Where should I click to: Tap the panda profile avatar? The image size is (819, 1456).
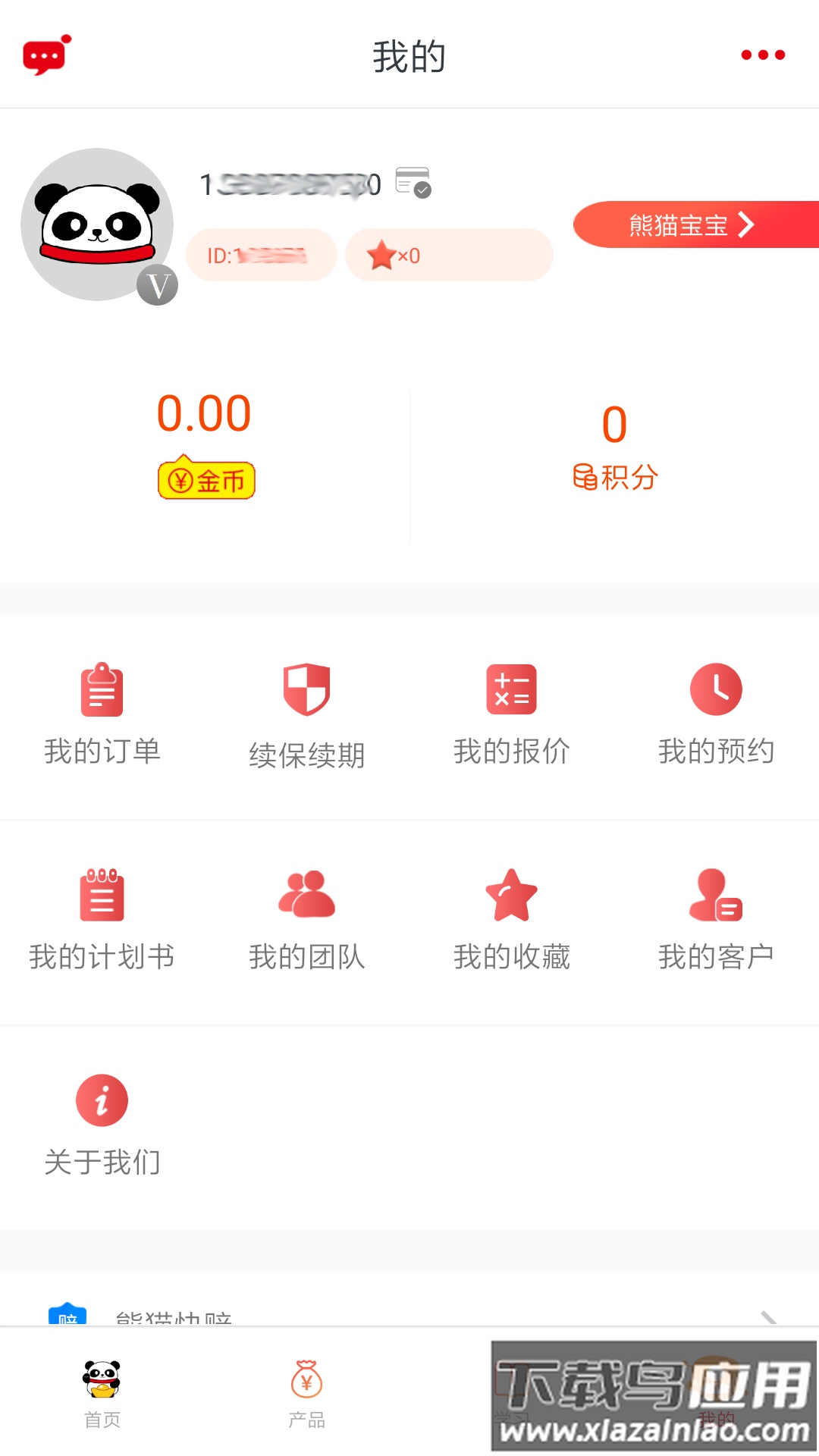tap(97, 224)
